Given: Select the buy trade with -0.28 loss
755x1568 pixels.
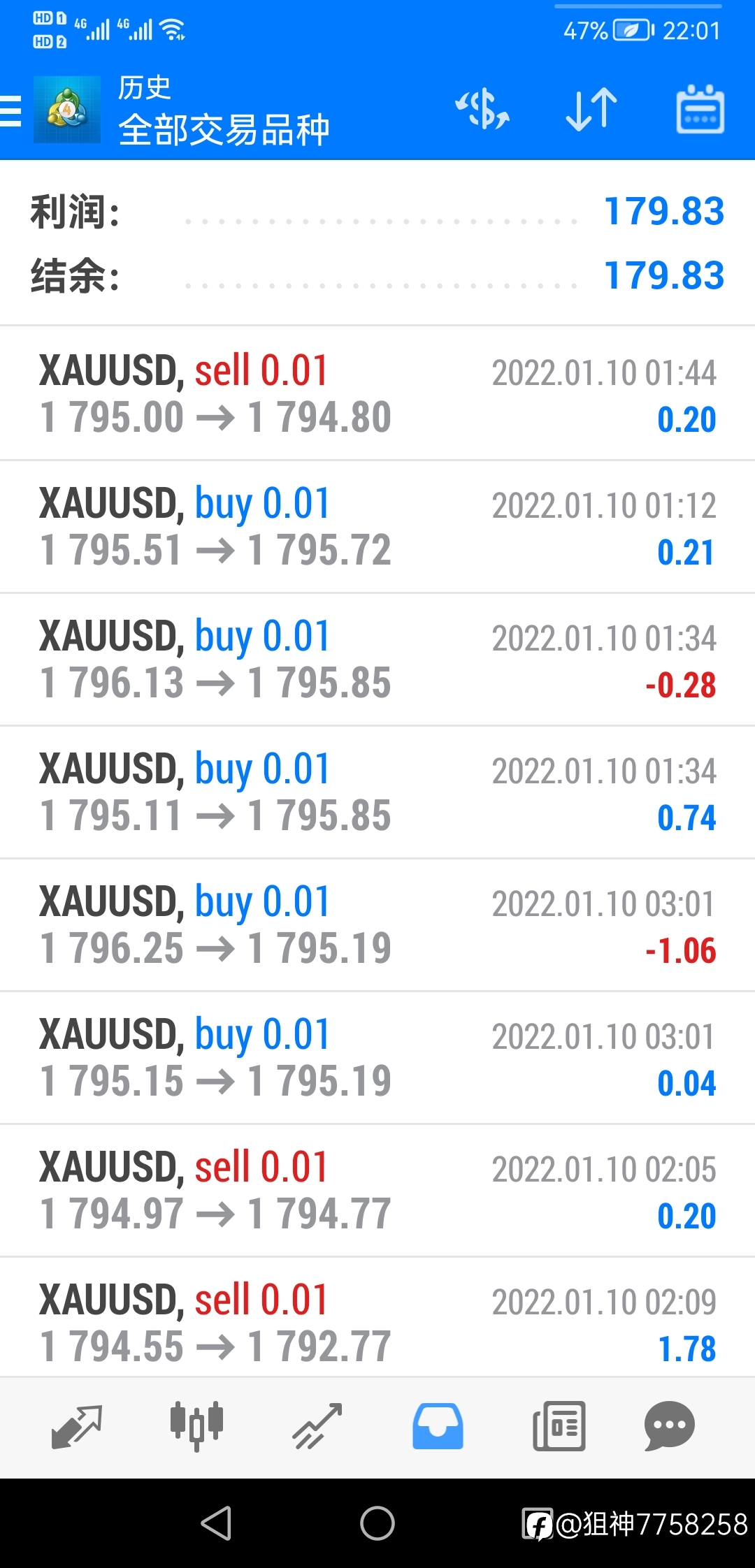Looking at the screenshot, I should click(x=377, y=660).
